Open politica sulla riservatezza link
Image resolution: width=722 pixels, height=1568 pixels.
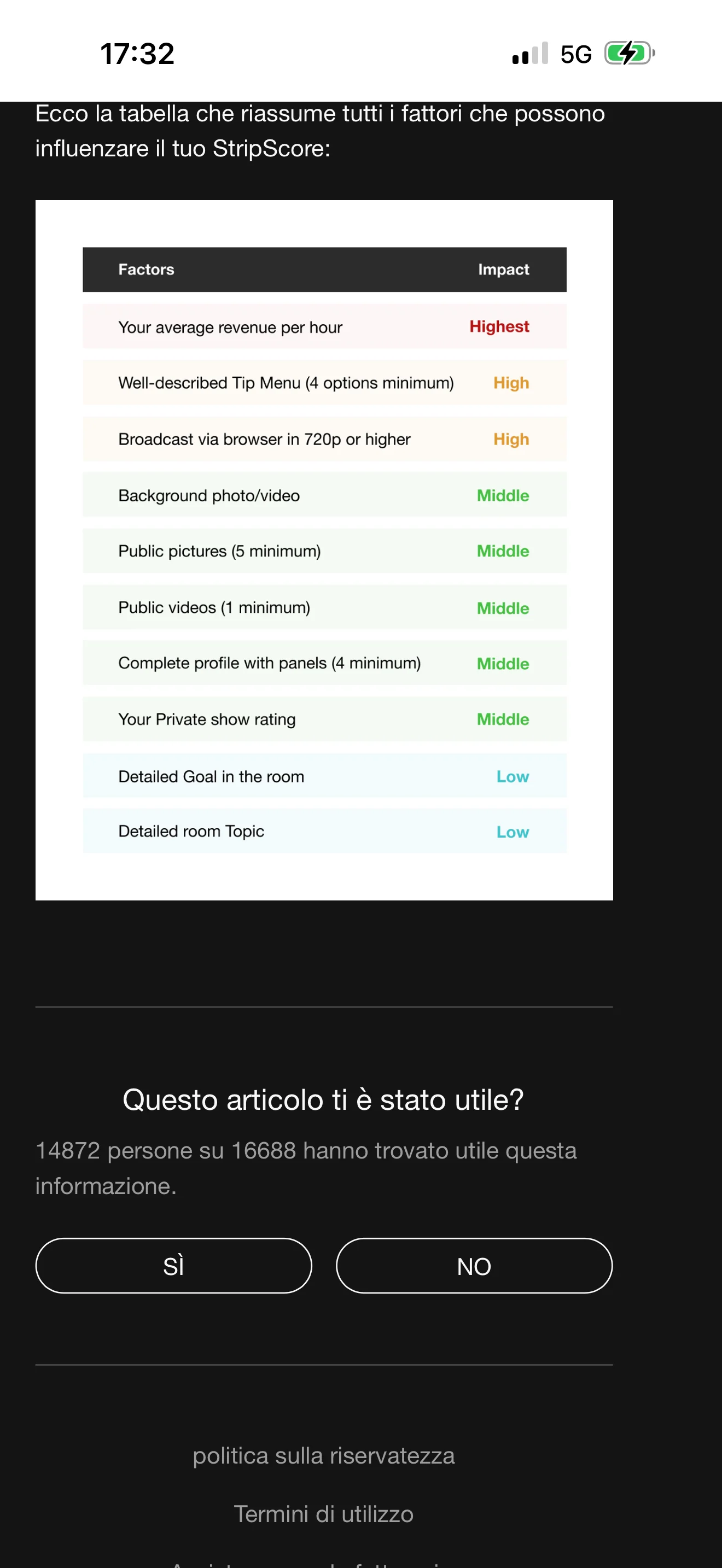[x=323, y=1455]
